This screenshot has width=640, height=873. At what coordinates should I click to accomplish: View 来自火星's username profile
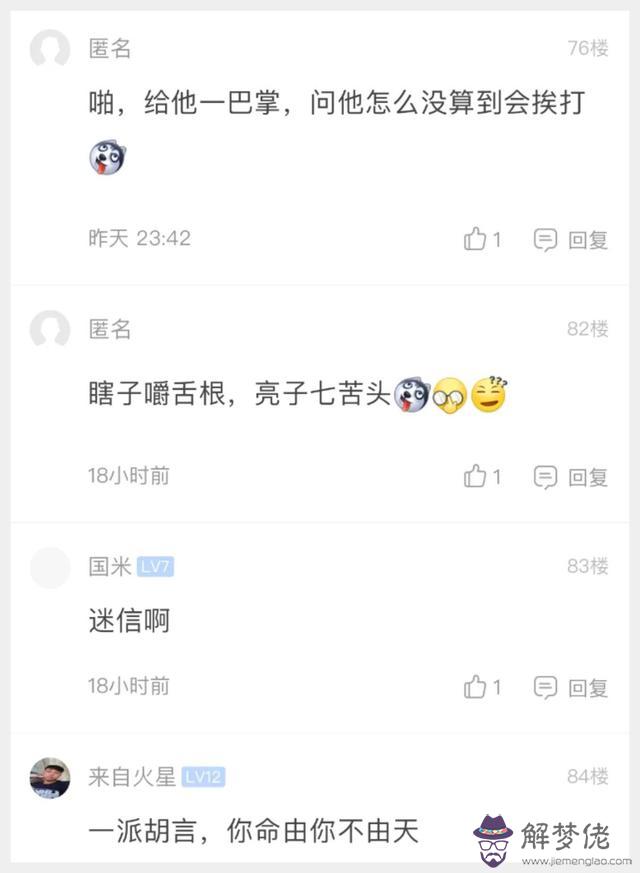[x=131, y=777]
